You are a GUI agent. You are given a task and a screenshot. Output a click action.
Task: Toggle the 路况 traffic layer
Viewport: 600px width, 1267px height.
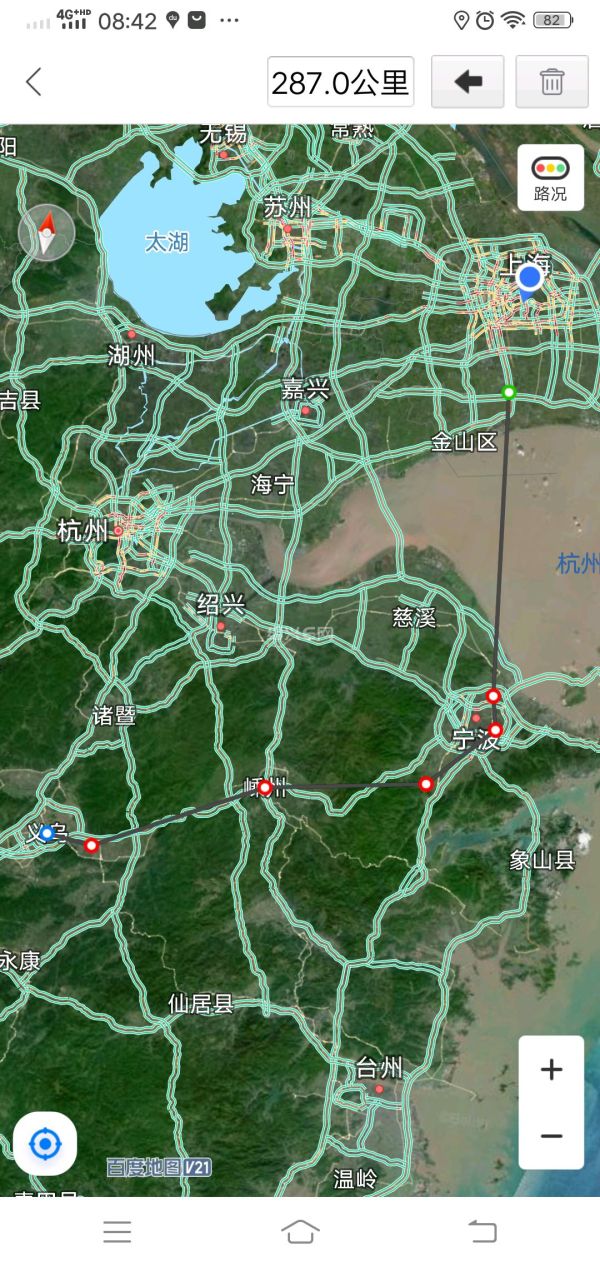[x=550, y=177]
